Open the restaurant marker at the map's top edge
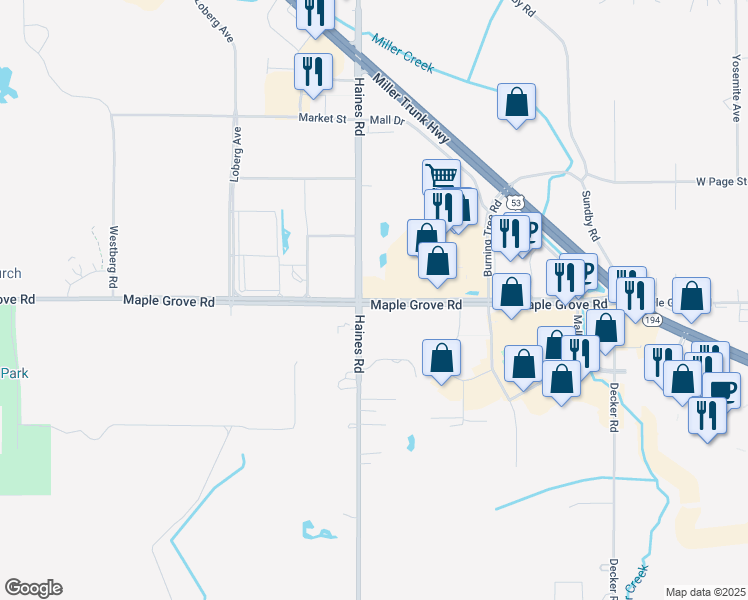The height and width of the screenshot is (600, 748). coord(315,16)
